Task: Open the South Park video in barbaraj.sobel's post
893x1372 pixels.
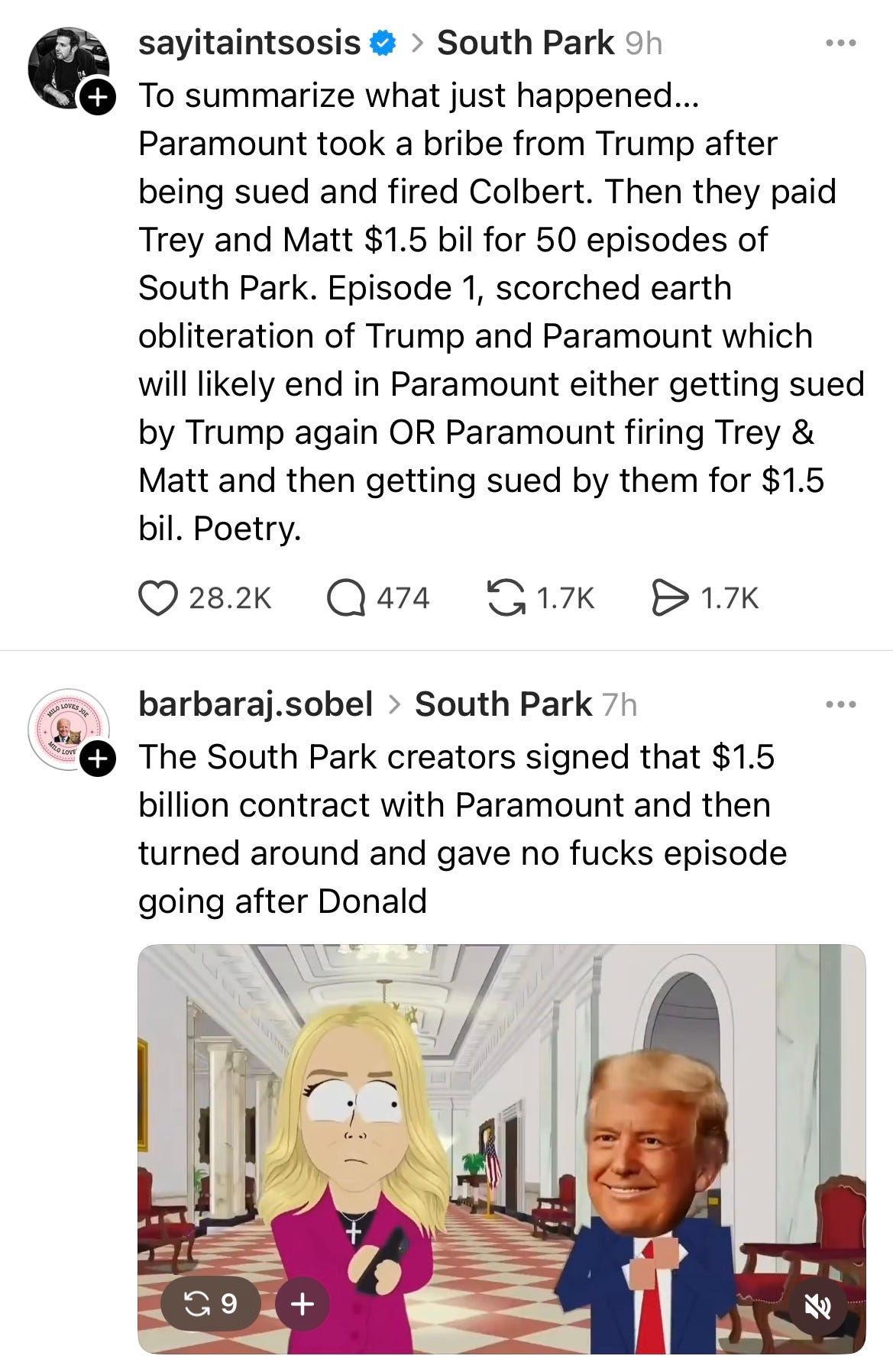Action: pyautogui.click(x=501, y=1149)
